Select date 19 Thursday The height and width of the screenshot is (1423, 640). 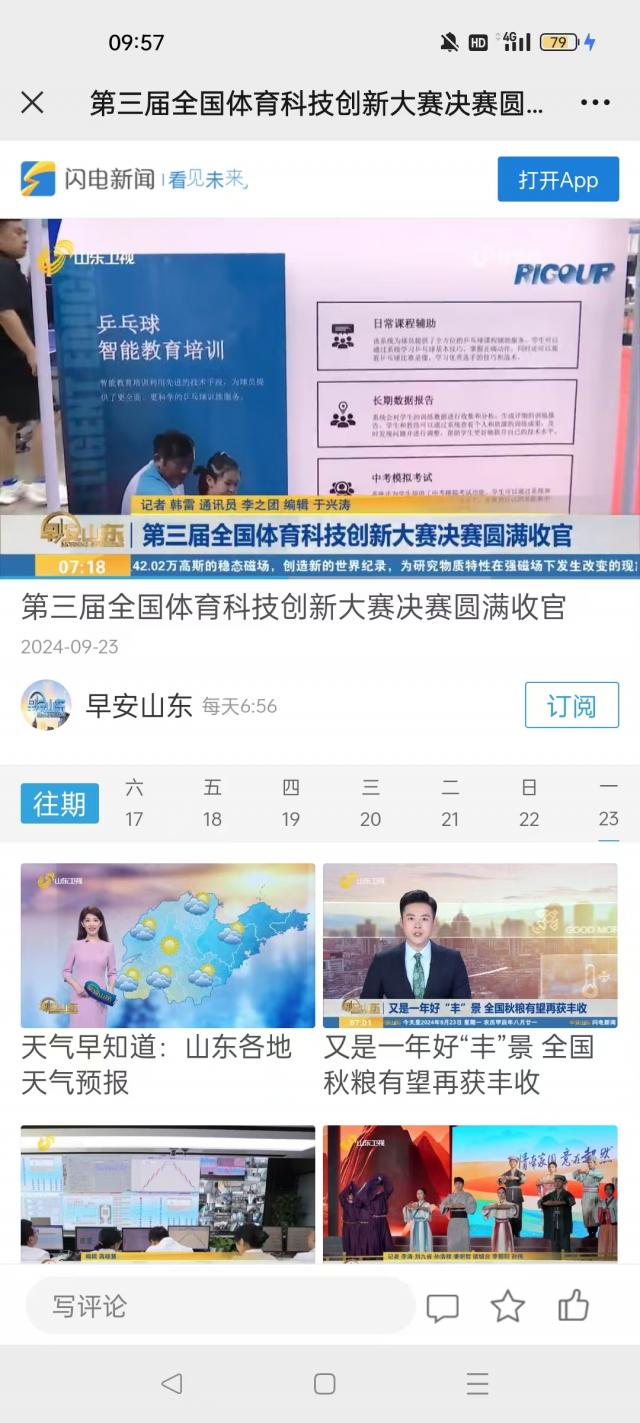click(x=290, y=803)
